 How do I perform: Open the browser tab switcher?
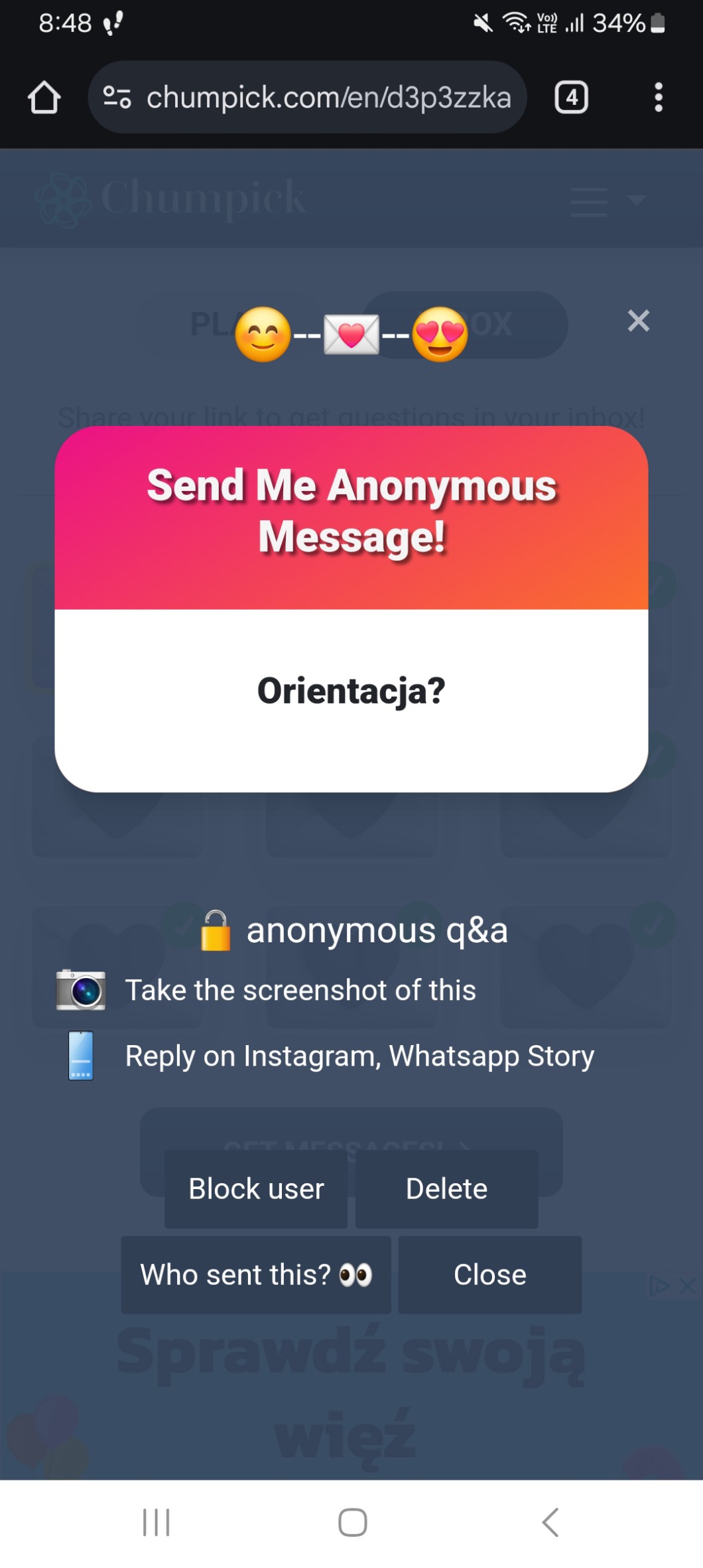click(571, 98)
